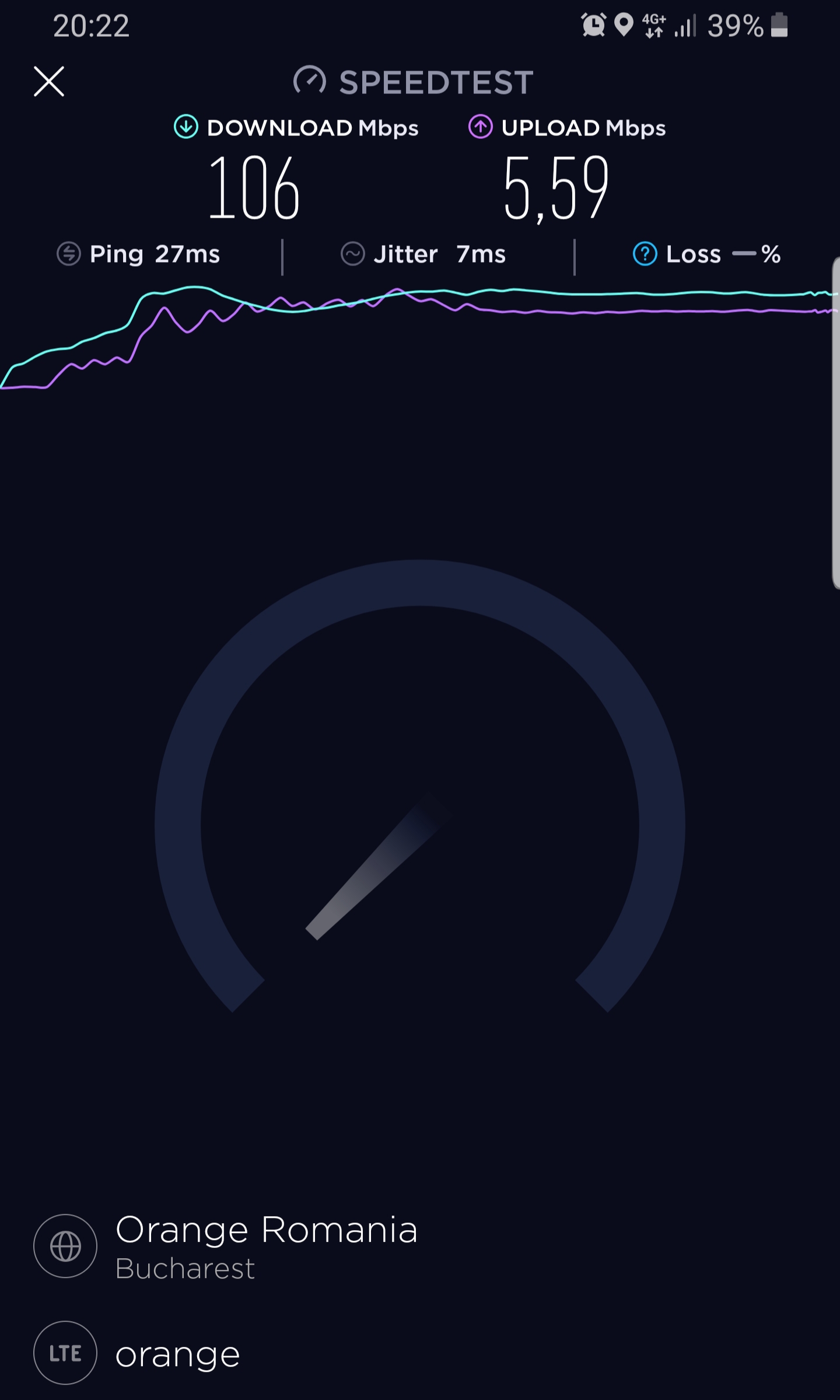The height and width of the screenshot is (1400, 840).
Task: Open the Loss help question mark
Action: (645, 254)
